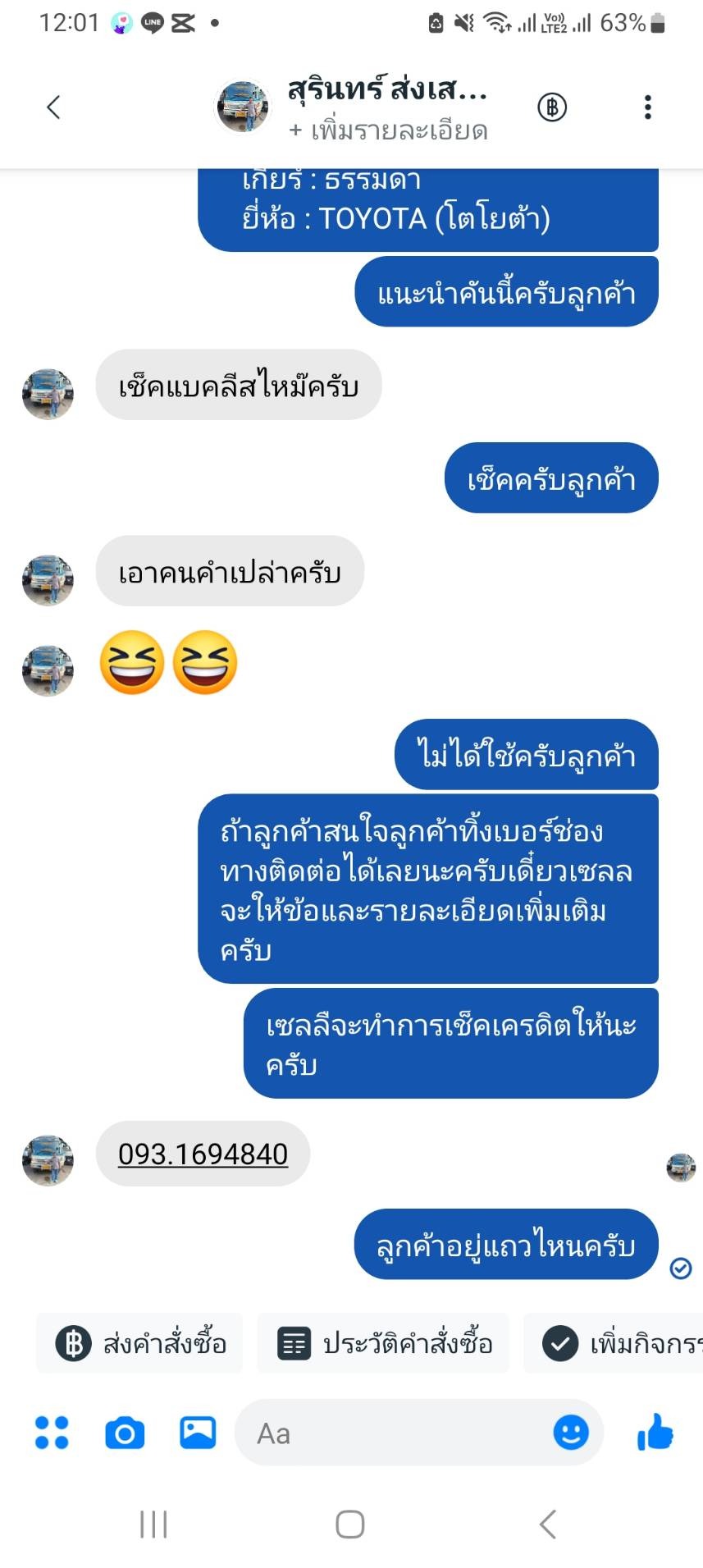
Task: Tap เพิ่มรายละเอียด under contact name
Action: 388,130
